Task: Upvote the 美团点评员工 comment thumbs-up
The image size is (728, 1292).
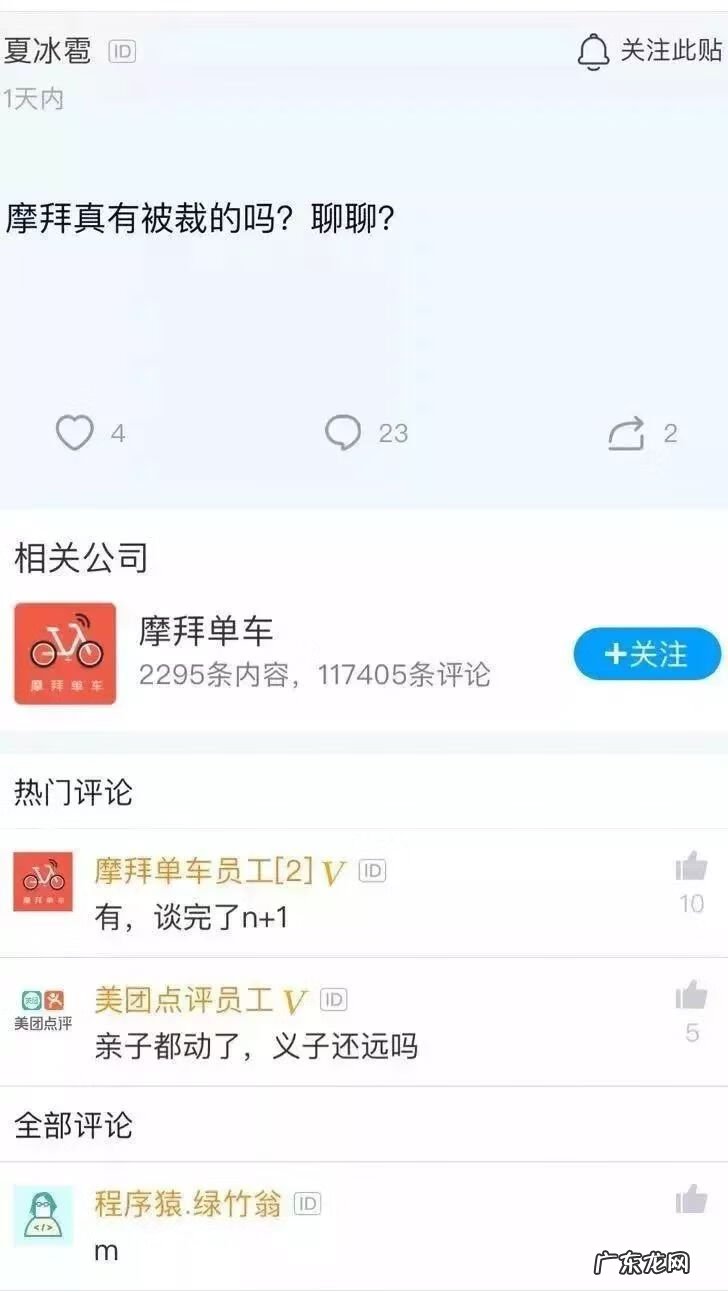Action: [688, 1000]
